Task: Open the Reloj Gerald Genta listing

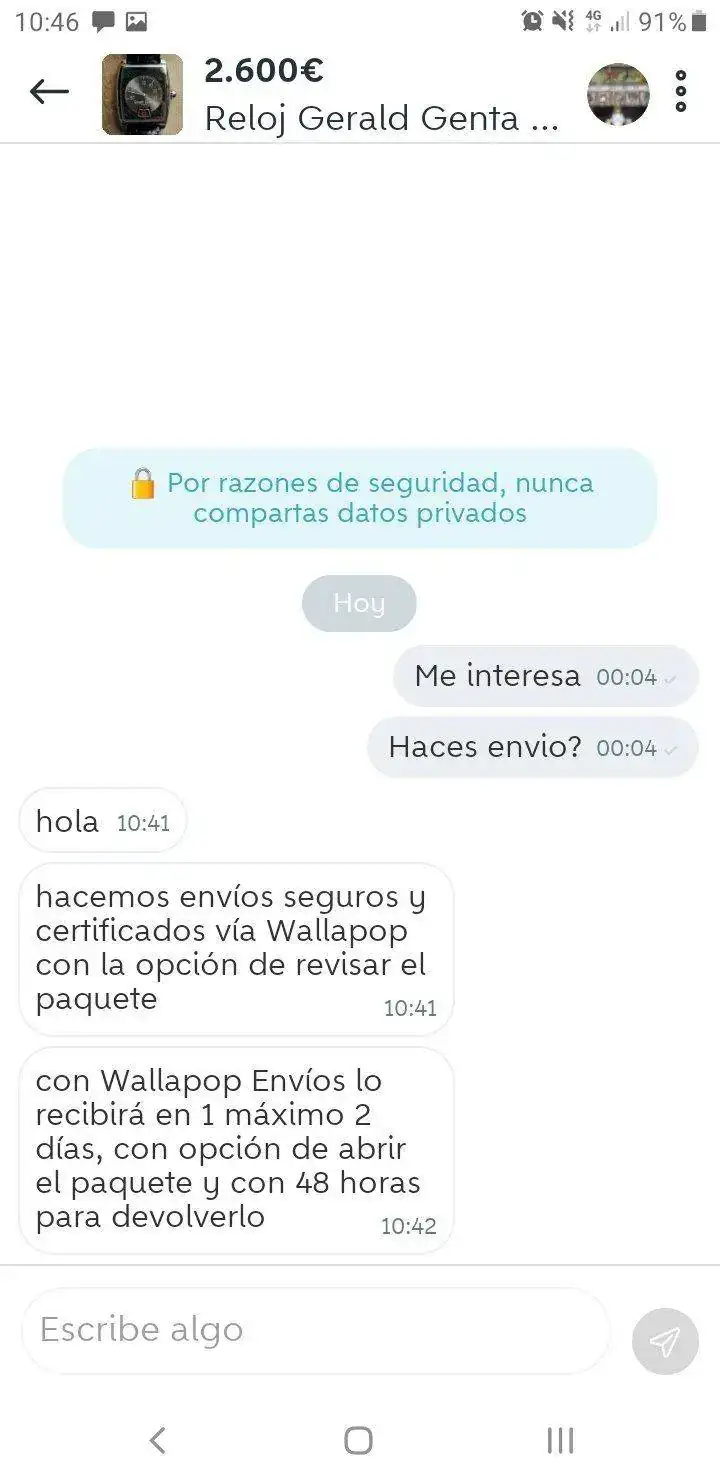Action: pyautogui.click(x=380, y=118)
